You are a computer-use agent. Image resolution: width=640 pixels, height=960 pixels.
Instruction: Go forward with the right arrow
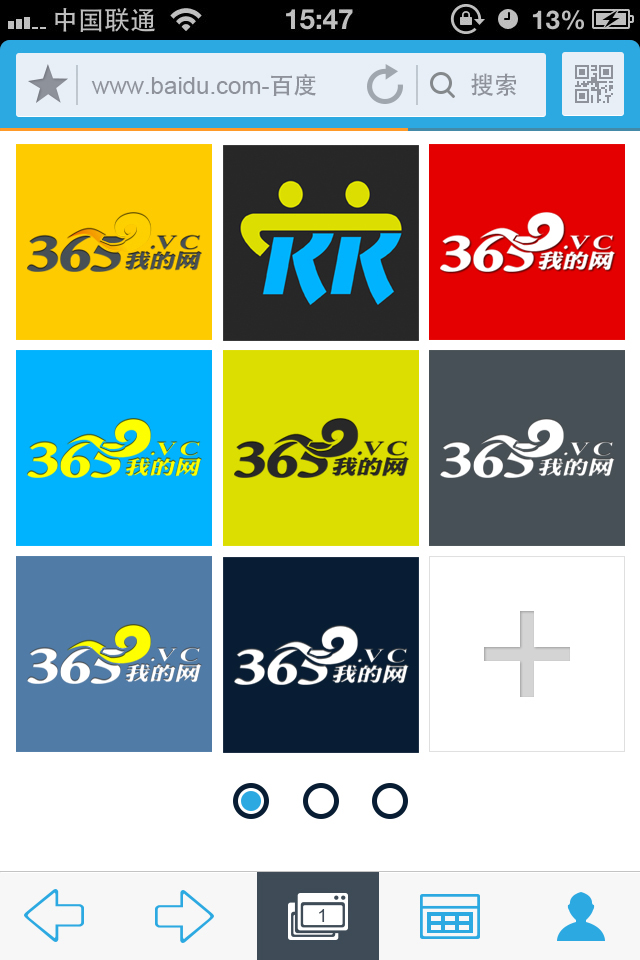coord(184,916)
